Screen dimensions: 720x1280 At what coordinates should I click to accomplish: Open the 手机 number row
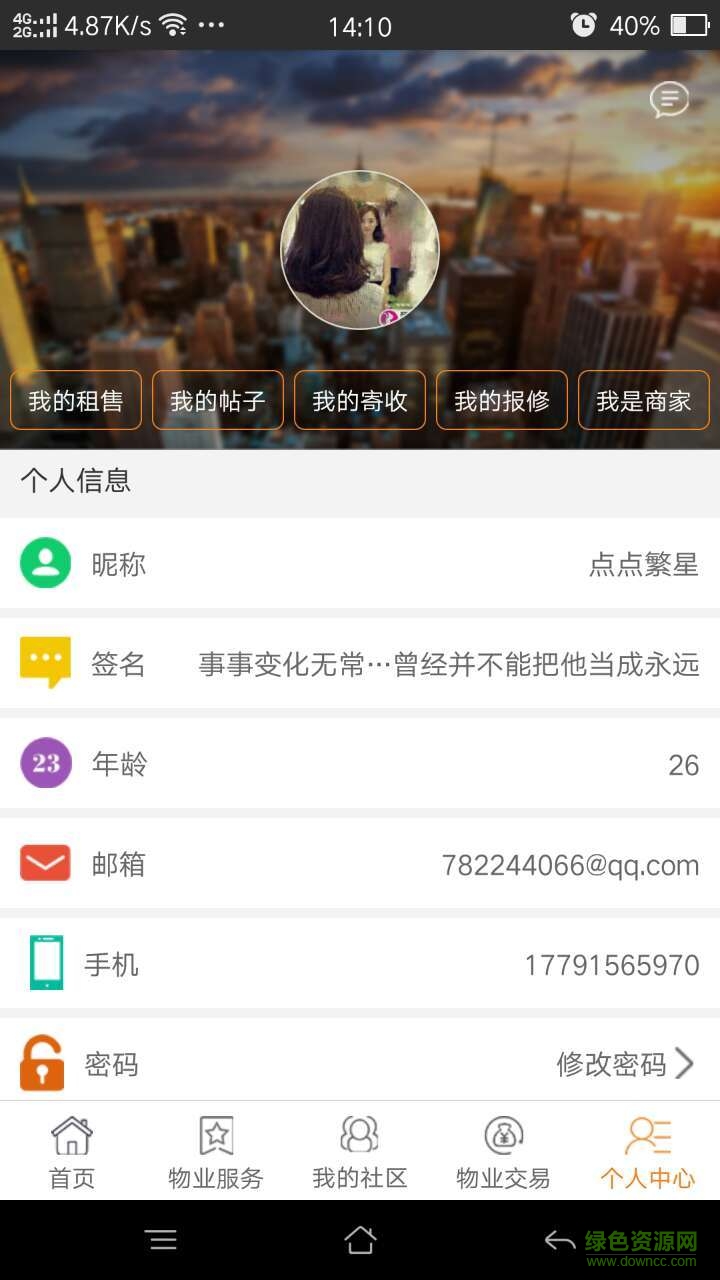click(x=360, y=964)
